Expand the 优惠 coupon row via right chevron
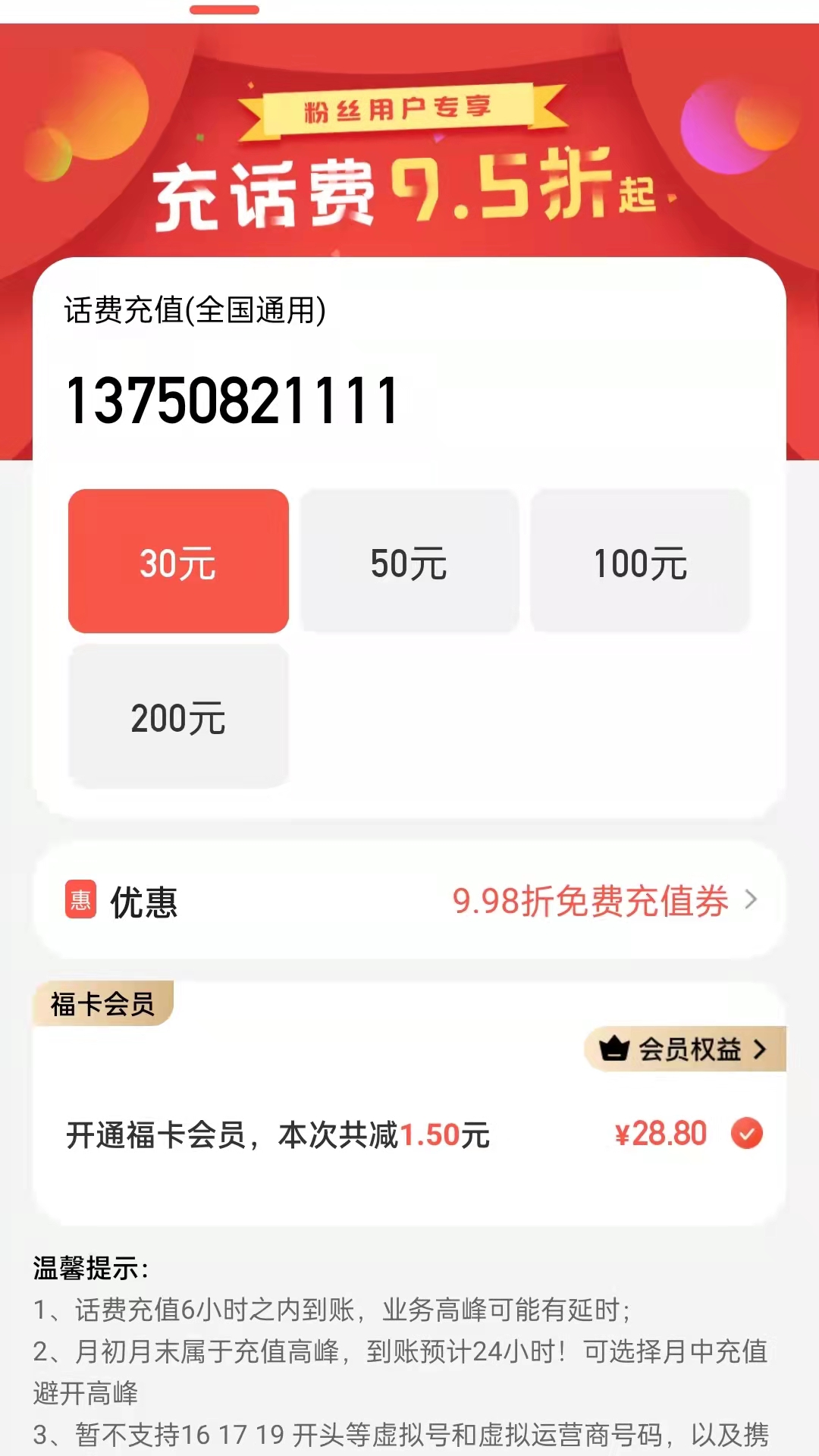This screenshot has height=1456, width=819. [x=751, y=900]
